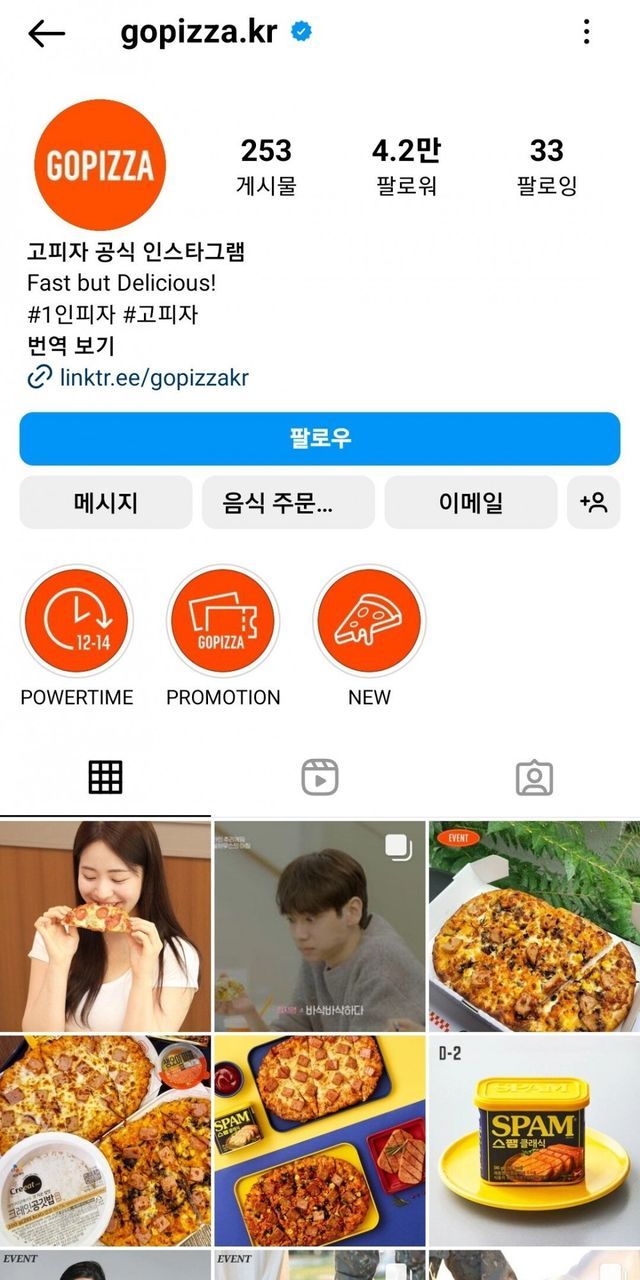Tap the 이메일 email button
640x1280 pixels.
(470, 502)
